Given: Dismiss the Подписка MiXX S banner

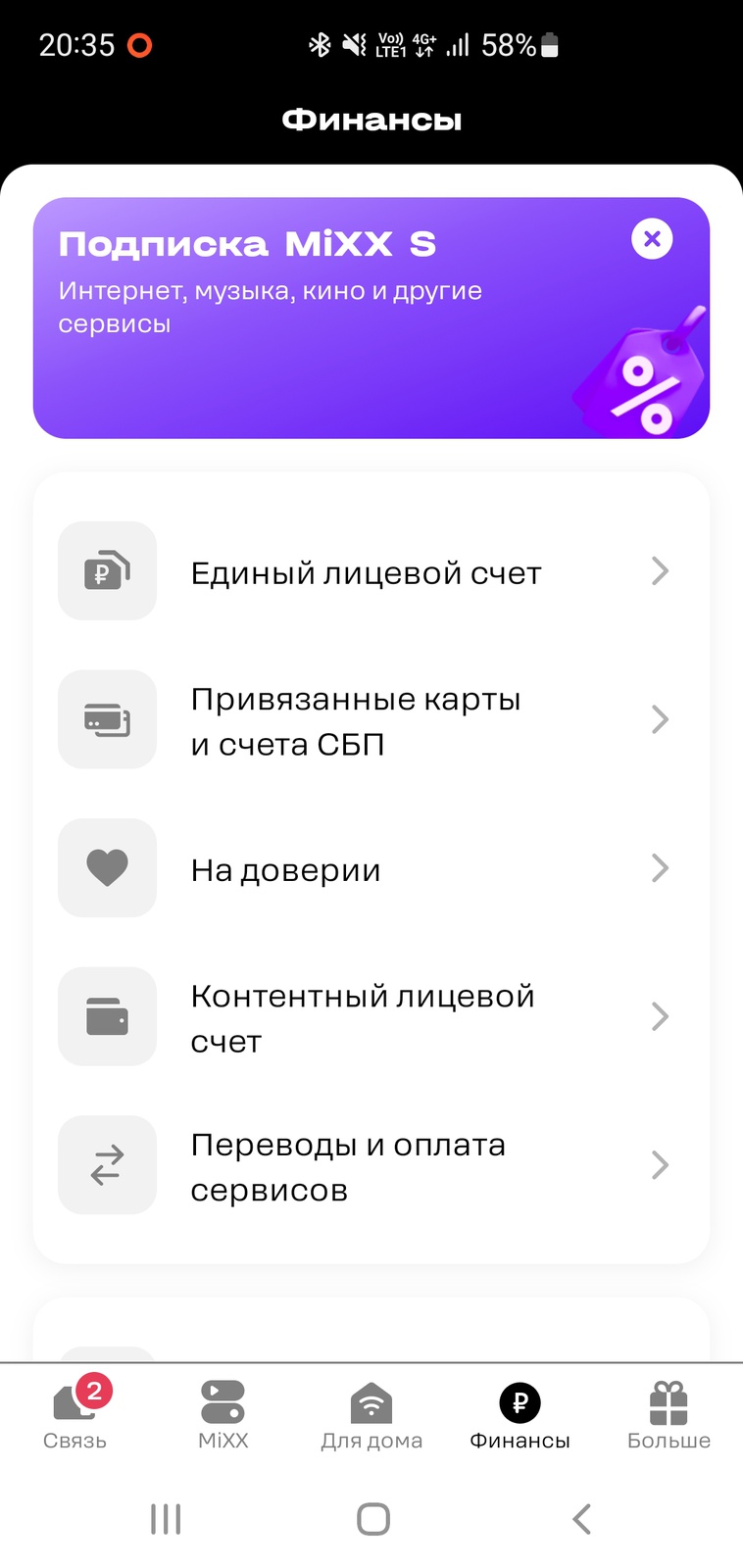Looking at the screenshot, I should tap(652, 239).
